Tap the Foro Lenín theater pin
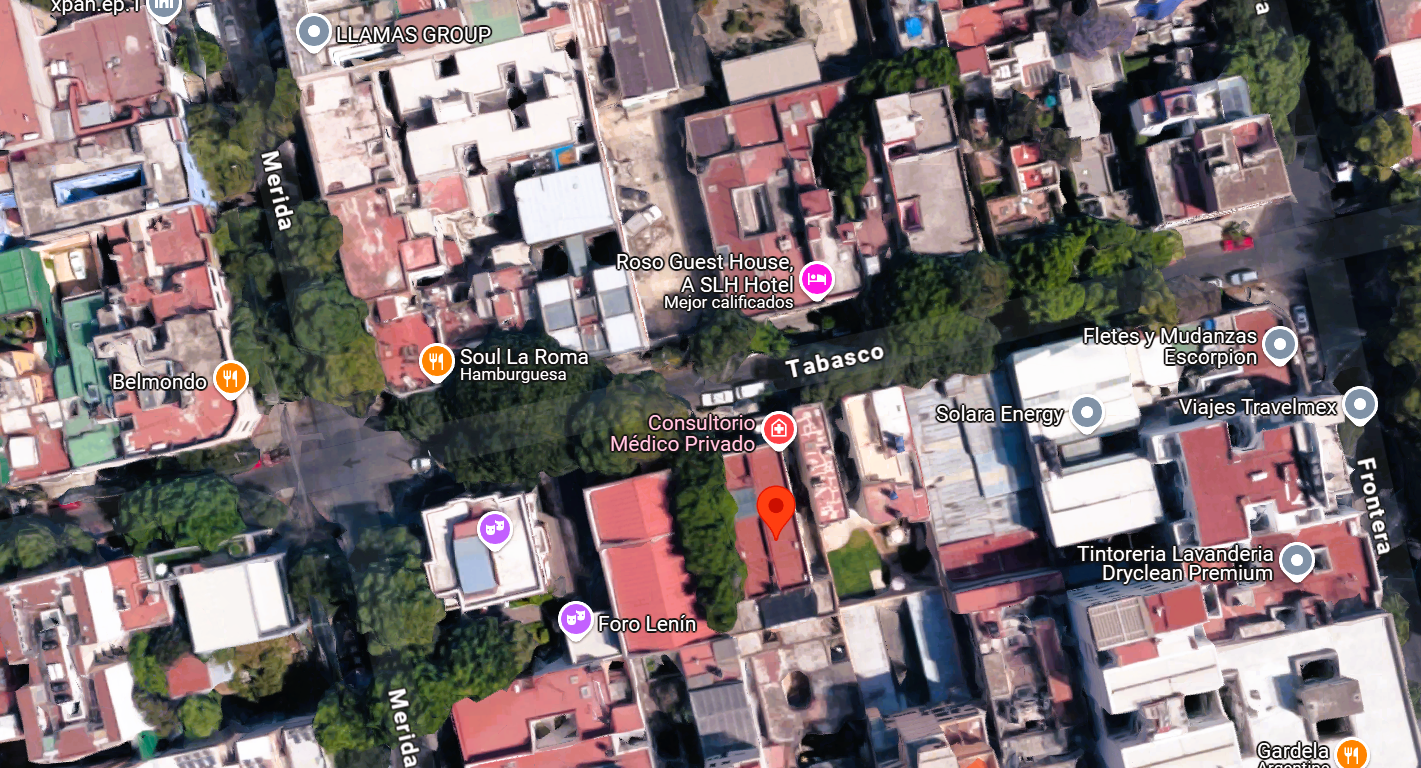The width and height of the screenshot is (1421, 768). [x=575, y=620]
